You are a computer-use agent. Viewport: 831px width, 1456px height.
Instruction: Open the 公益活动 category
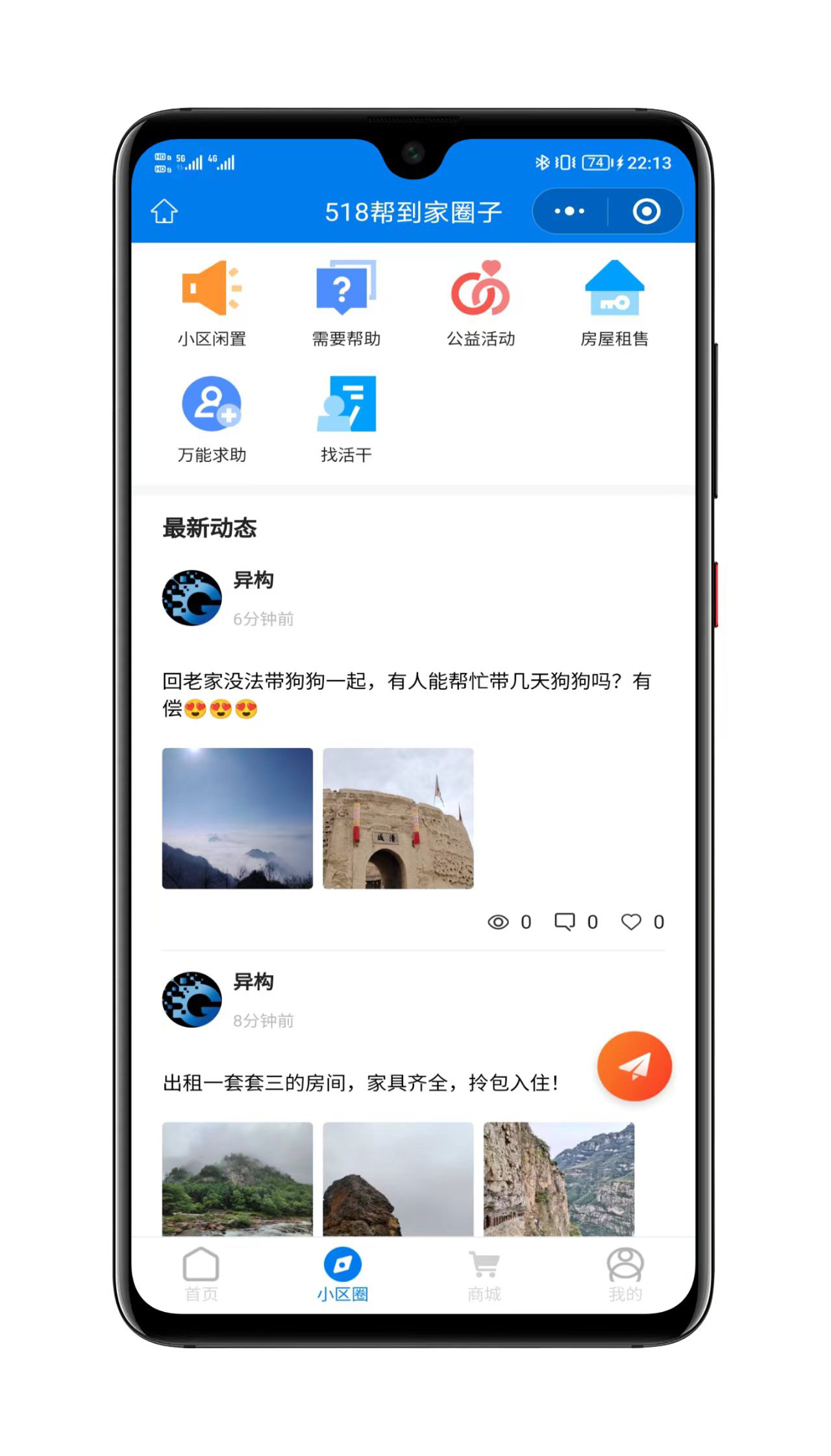coord(480,303)
